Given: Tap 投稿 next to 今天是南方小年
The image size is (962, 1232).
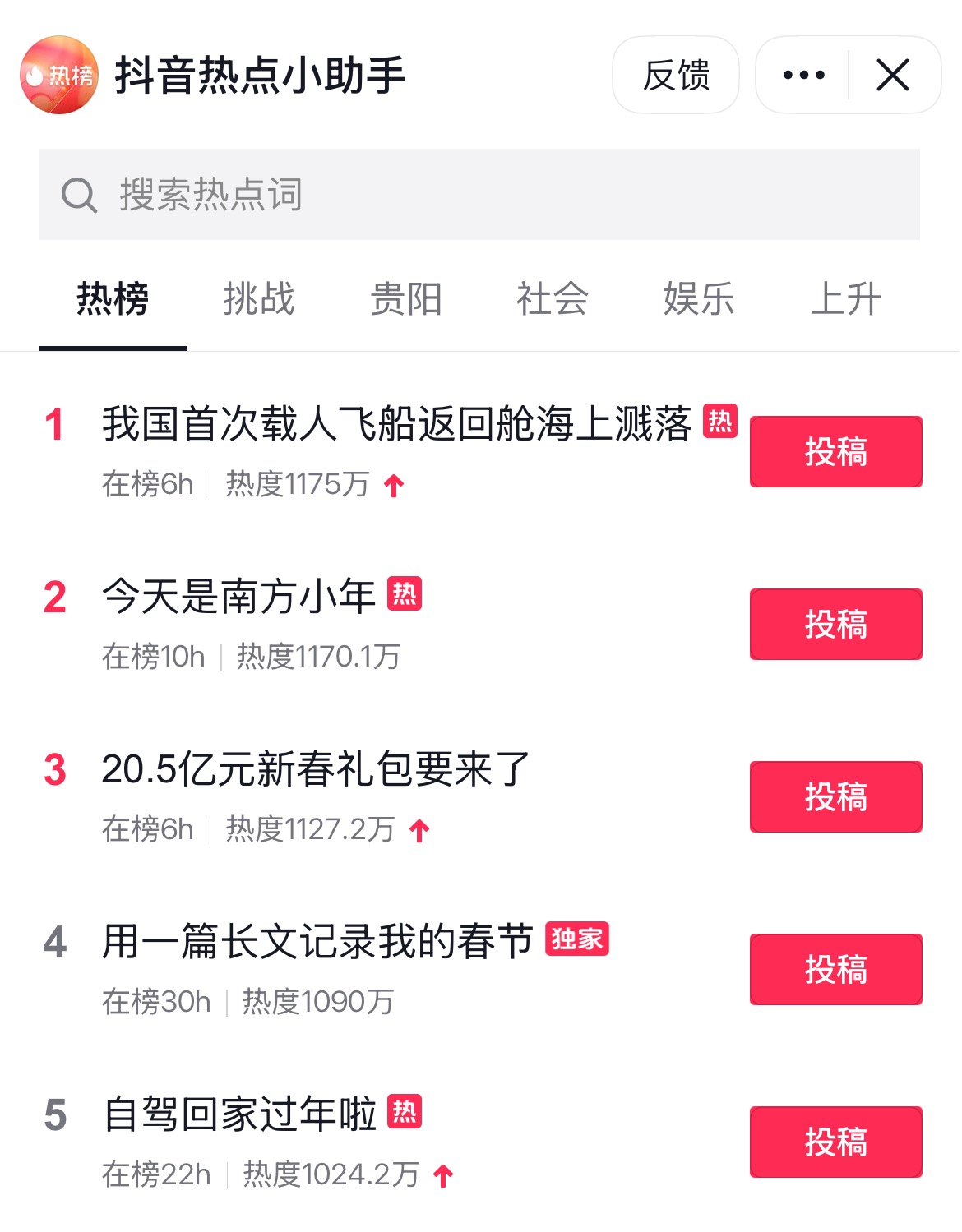Looking at the screenshot, I should [835, 625].
